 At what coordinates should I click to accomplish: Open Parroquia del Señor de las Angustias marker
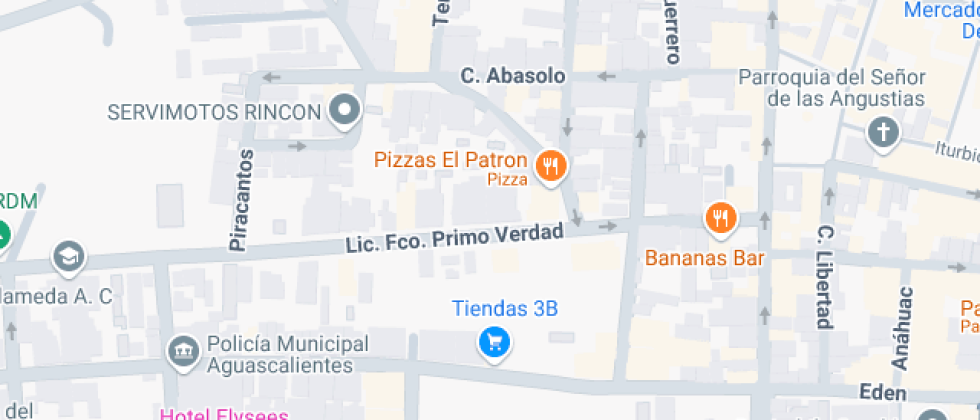883,132
